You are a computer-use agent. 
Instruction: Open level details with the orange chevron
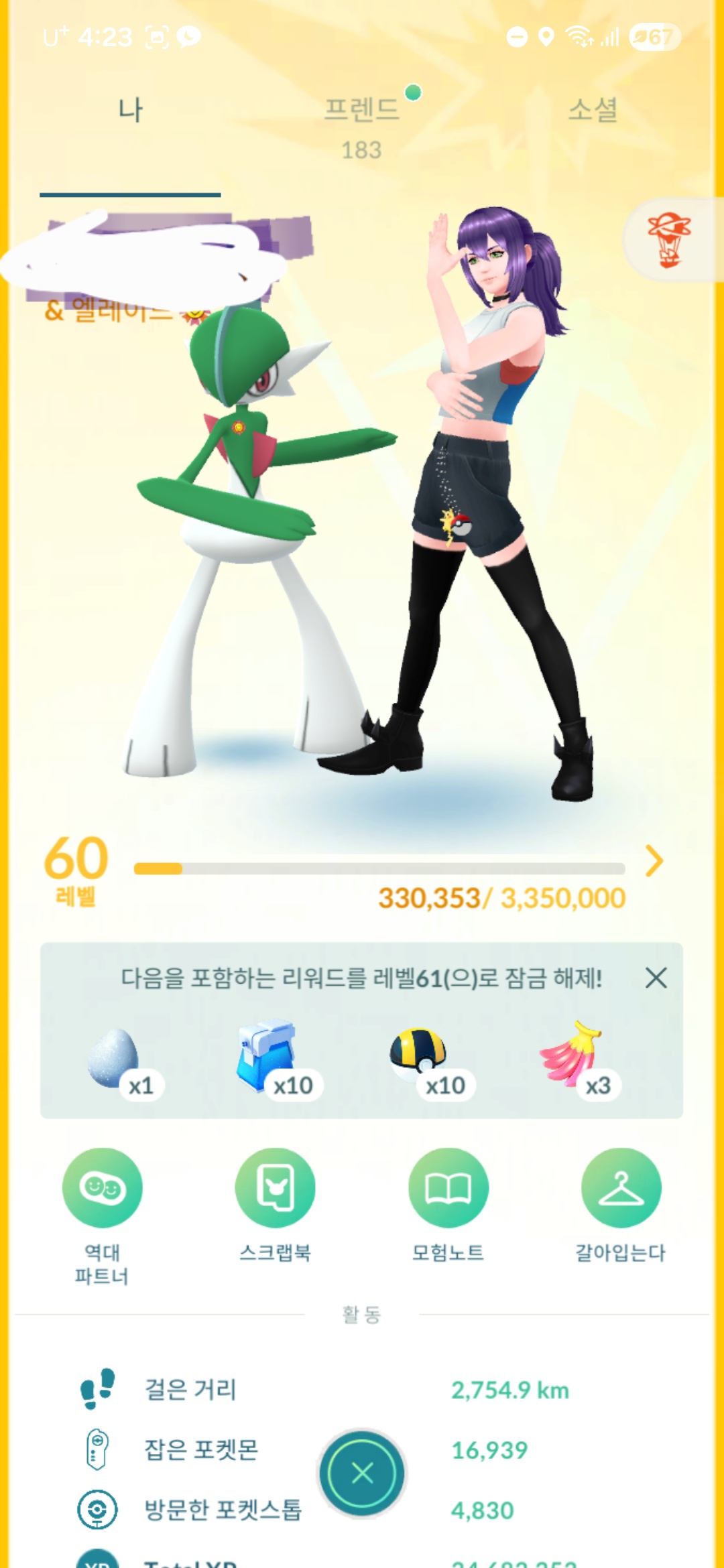coord(654,861)
